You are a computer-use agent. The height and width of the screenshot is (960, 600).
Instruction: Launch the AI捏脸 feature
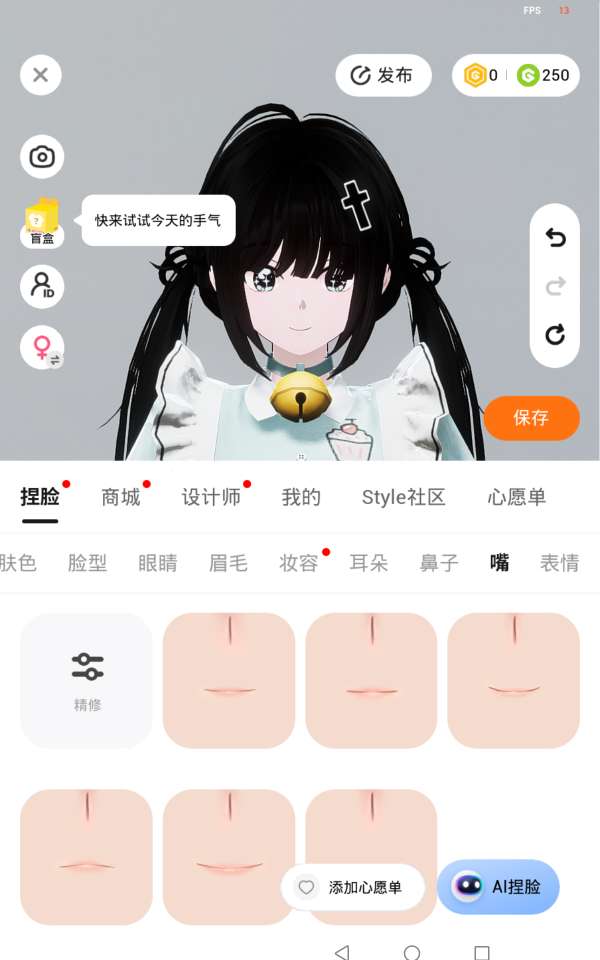point(498,887)
